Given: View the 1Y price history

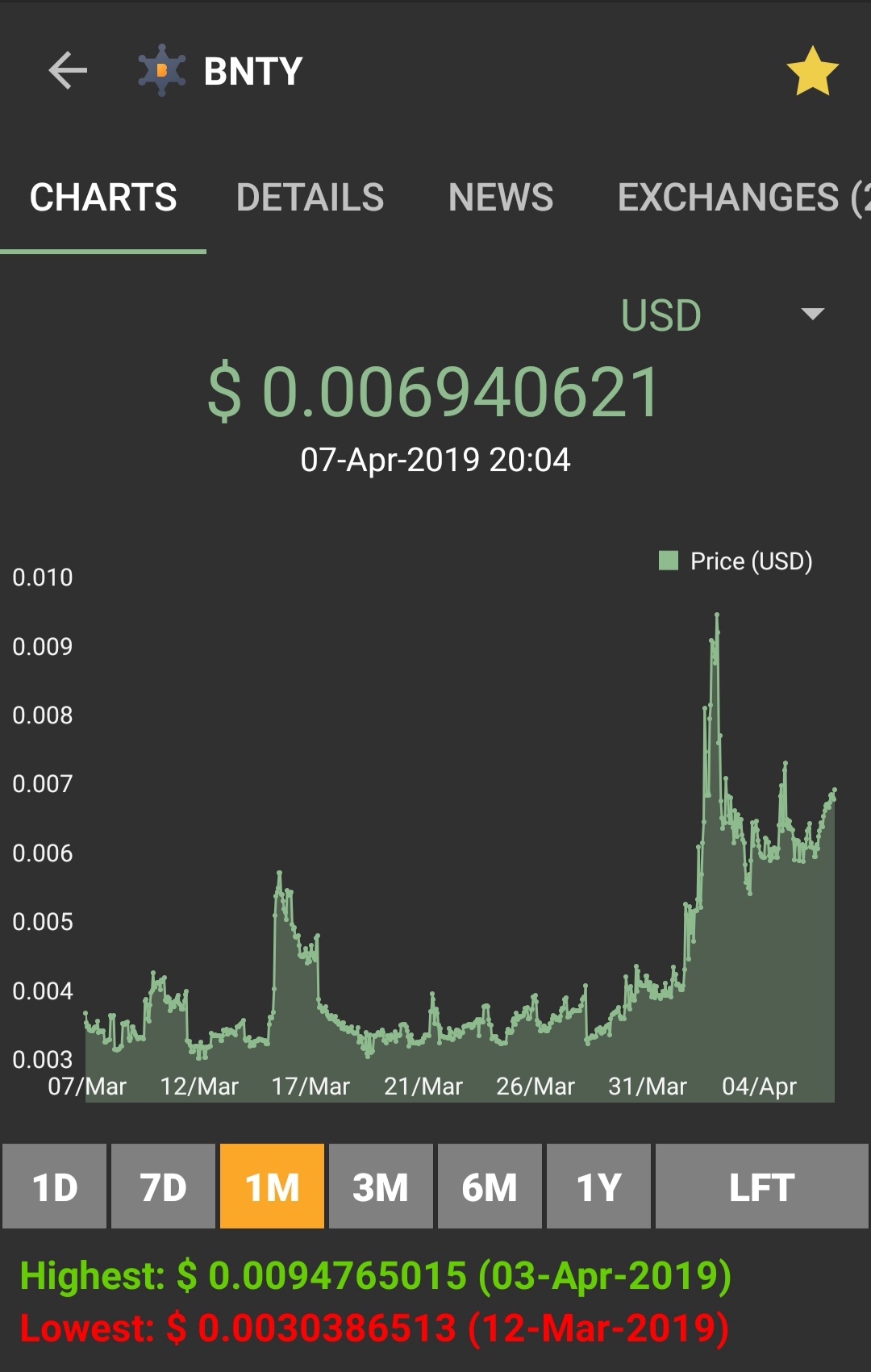Looking at the screenshot, I should pyautogui.click(x=598, y=1186).
